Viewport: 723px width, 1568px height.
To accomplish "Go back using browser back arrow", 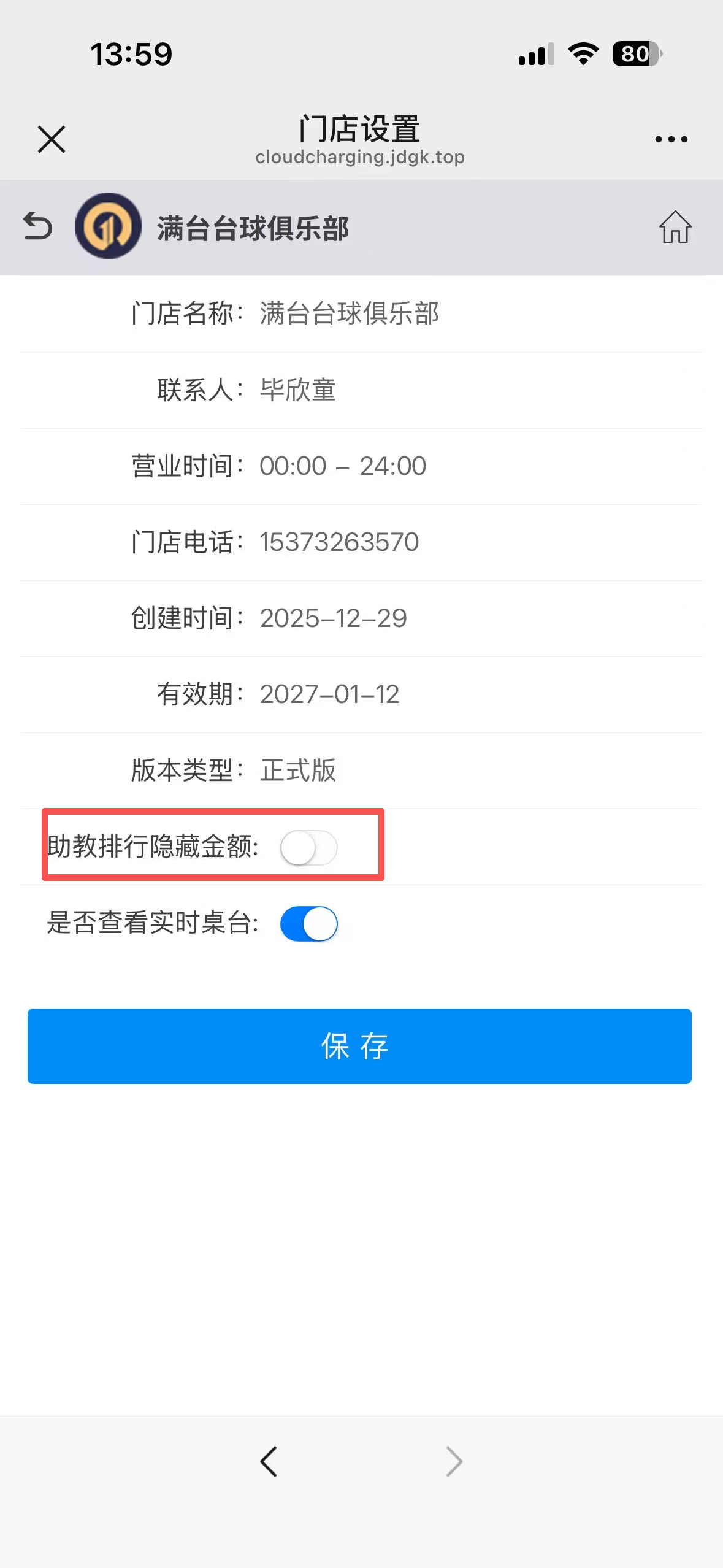I will [269, 1461].
